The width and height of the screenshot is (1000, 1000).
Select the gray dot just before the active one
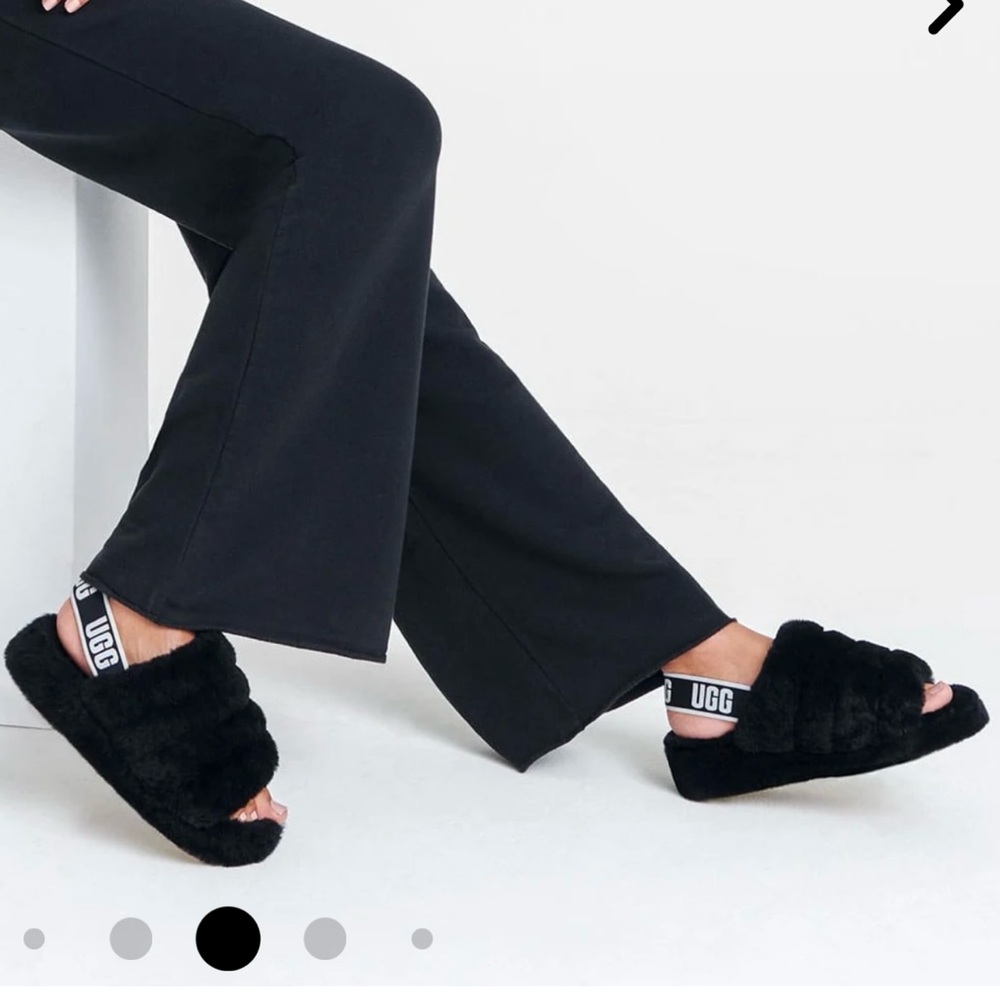pyautogui.click(x=131, y=939)
